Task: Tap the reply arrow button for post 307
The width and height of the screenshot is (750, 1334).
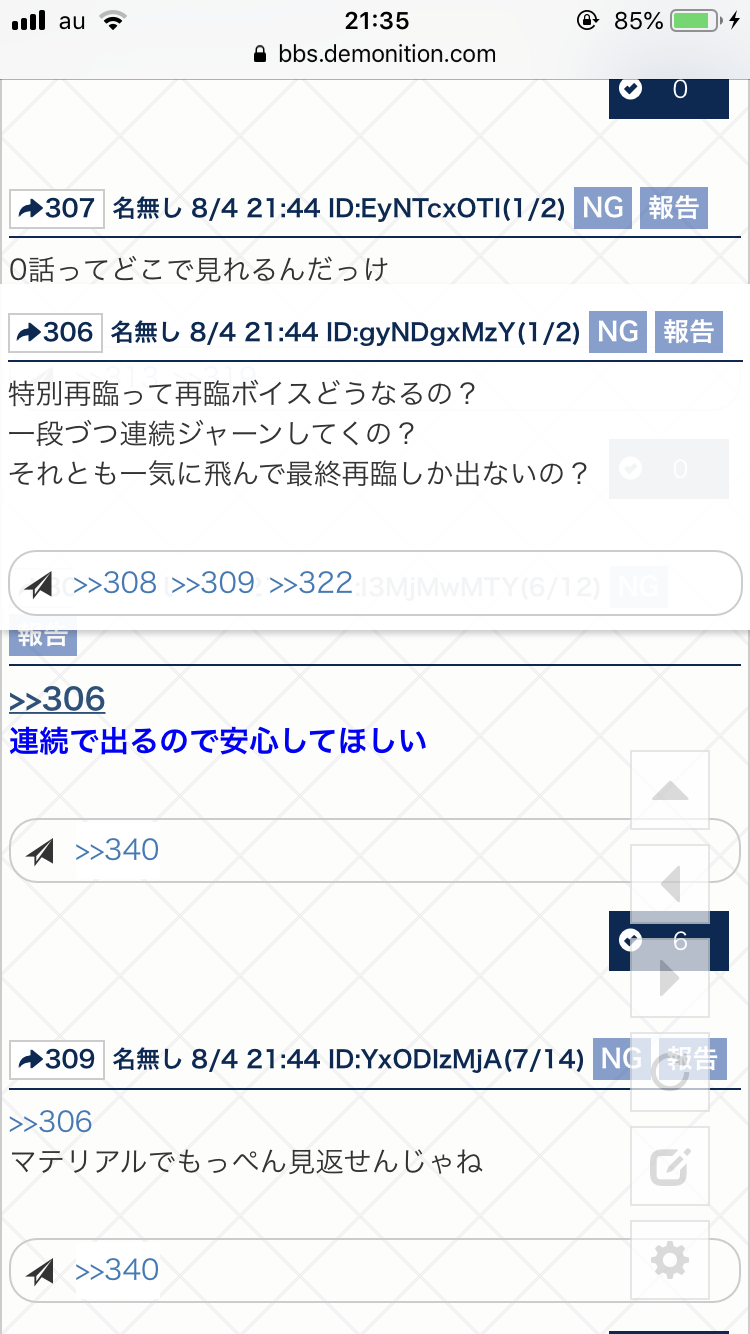Action: pos(57,208)
